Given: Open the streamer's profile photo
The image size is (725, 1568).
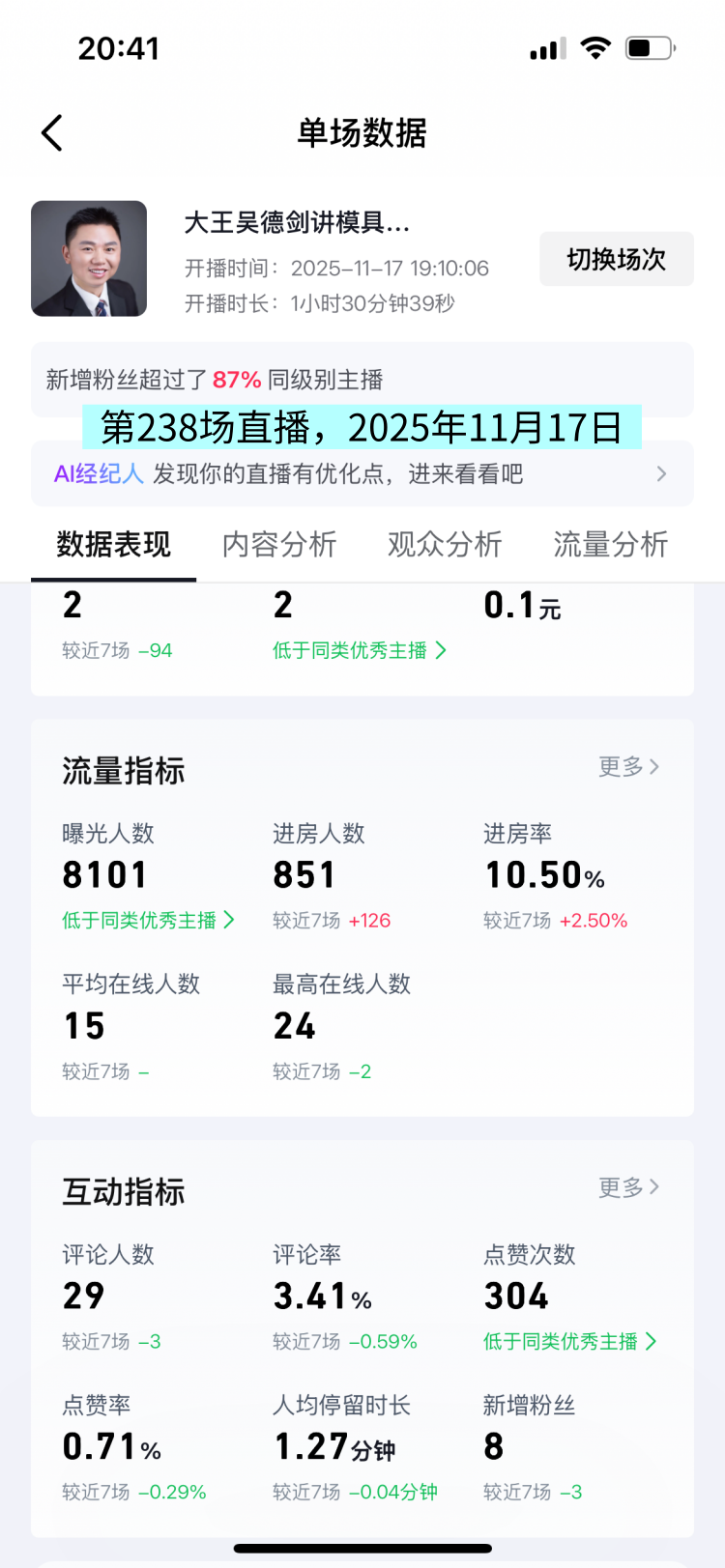Looking at the screenshot, I should click(x=89, y=259).
